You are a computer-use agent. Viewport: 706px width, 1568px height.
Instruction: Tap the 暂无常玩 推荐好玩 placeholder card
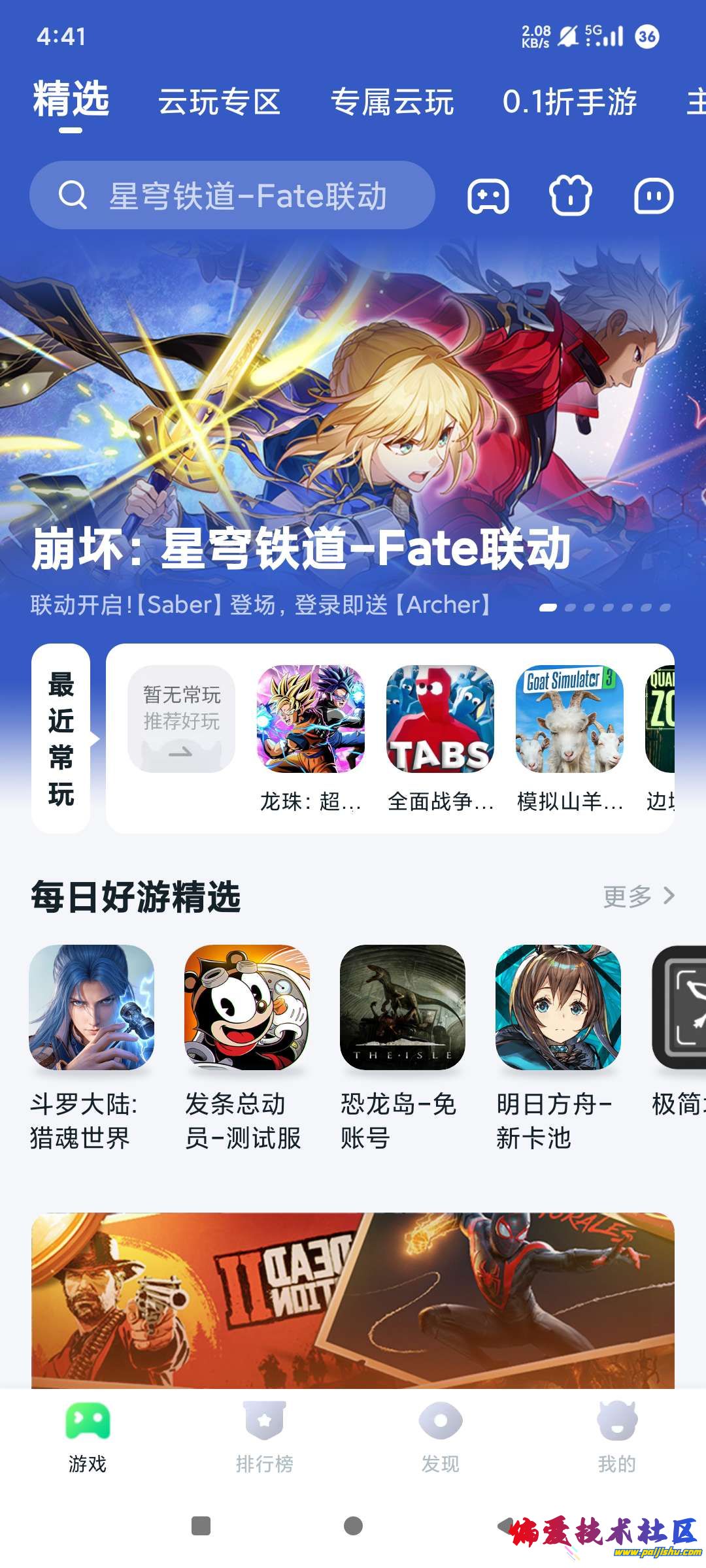(181, 719)
